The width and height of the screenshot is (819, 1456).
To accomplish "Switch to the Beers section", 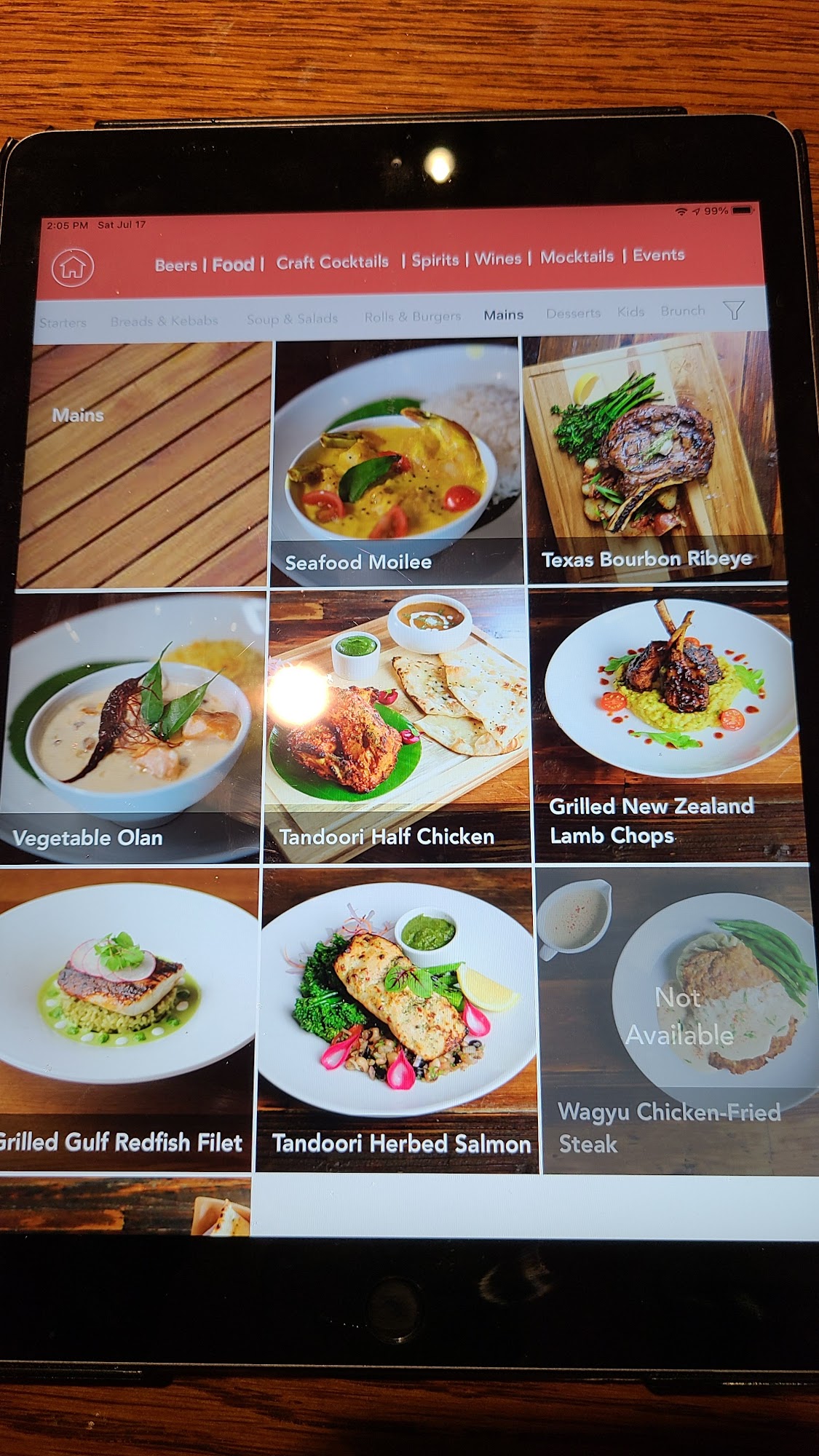I will pos(175,265).
